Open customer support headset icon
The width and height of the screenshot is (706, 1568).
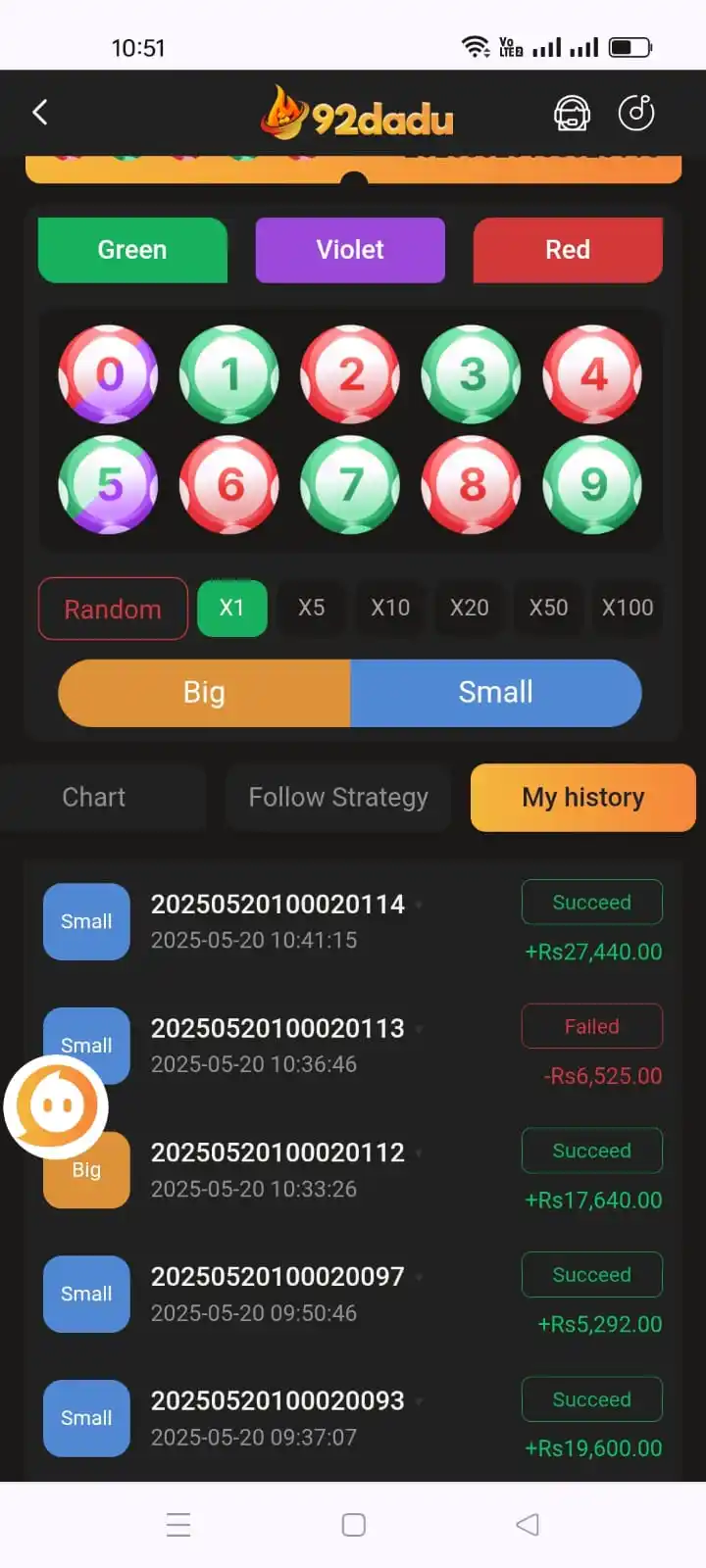click(x=572, y=114)
